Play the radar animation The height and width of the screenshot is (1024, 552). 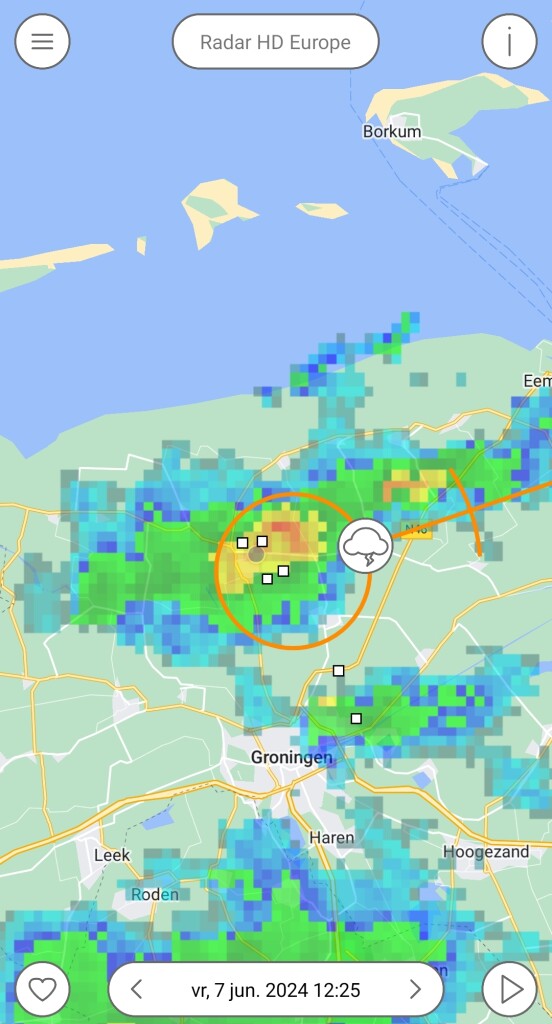510,989
